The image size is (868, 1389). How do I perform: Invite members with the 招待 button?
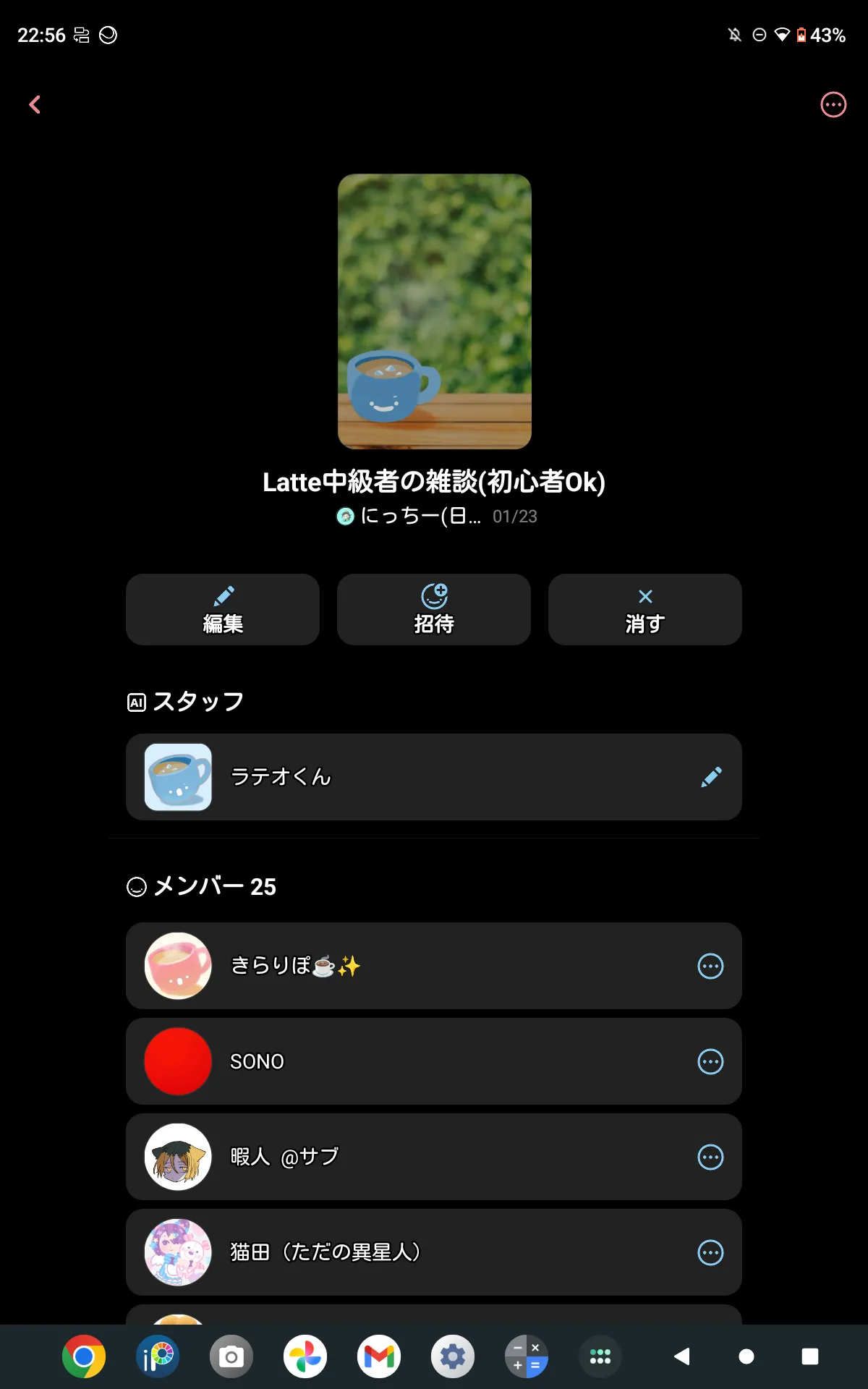coord(434,609)
